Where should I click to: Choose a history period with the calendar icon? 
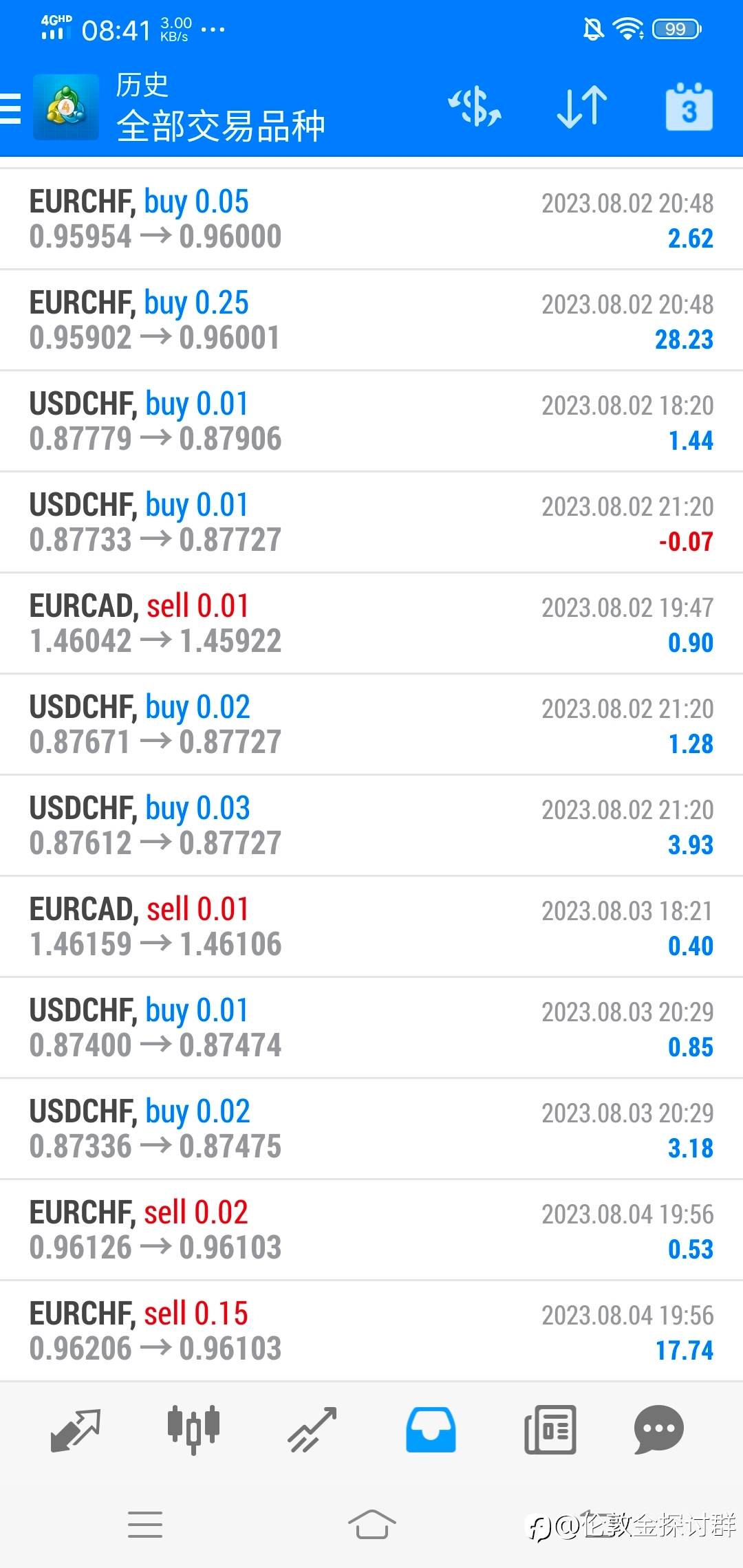689,107
